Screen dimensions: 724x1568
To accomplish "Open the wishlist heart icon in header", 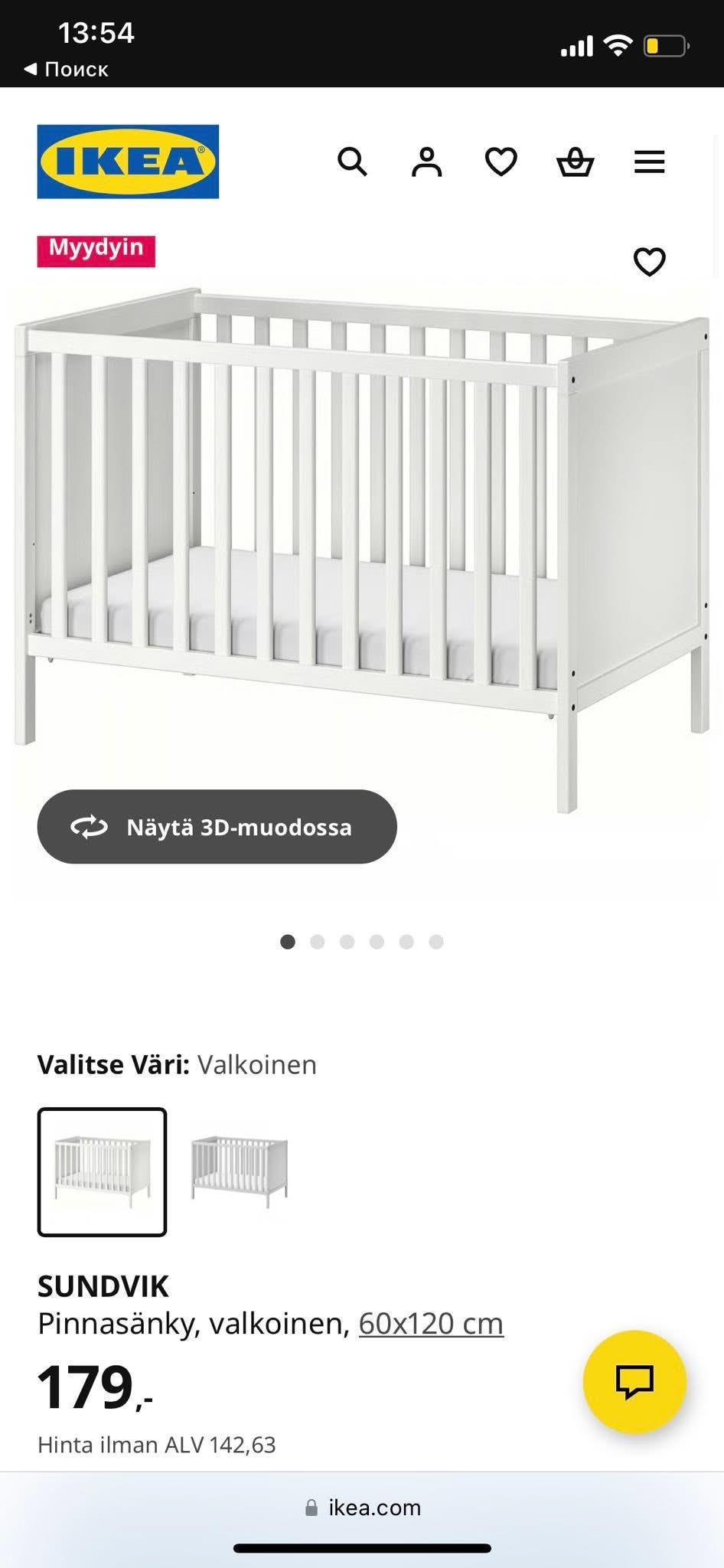I will coord(501,162).
